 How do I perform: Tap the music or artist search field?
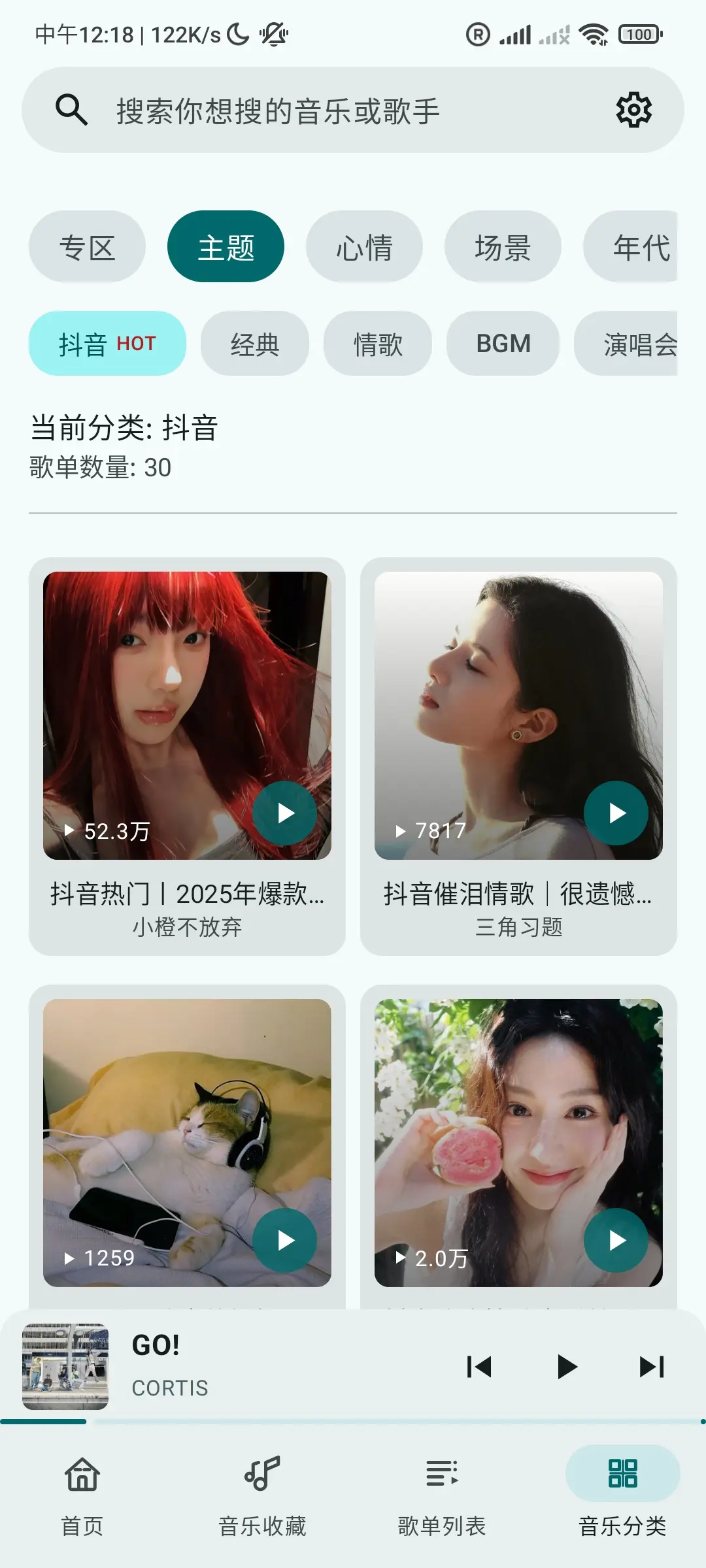pos(327,110)
